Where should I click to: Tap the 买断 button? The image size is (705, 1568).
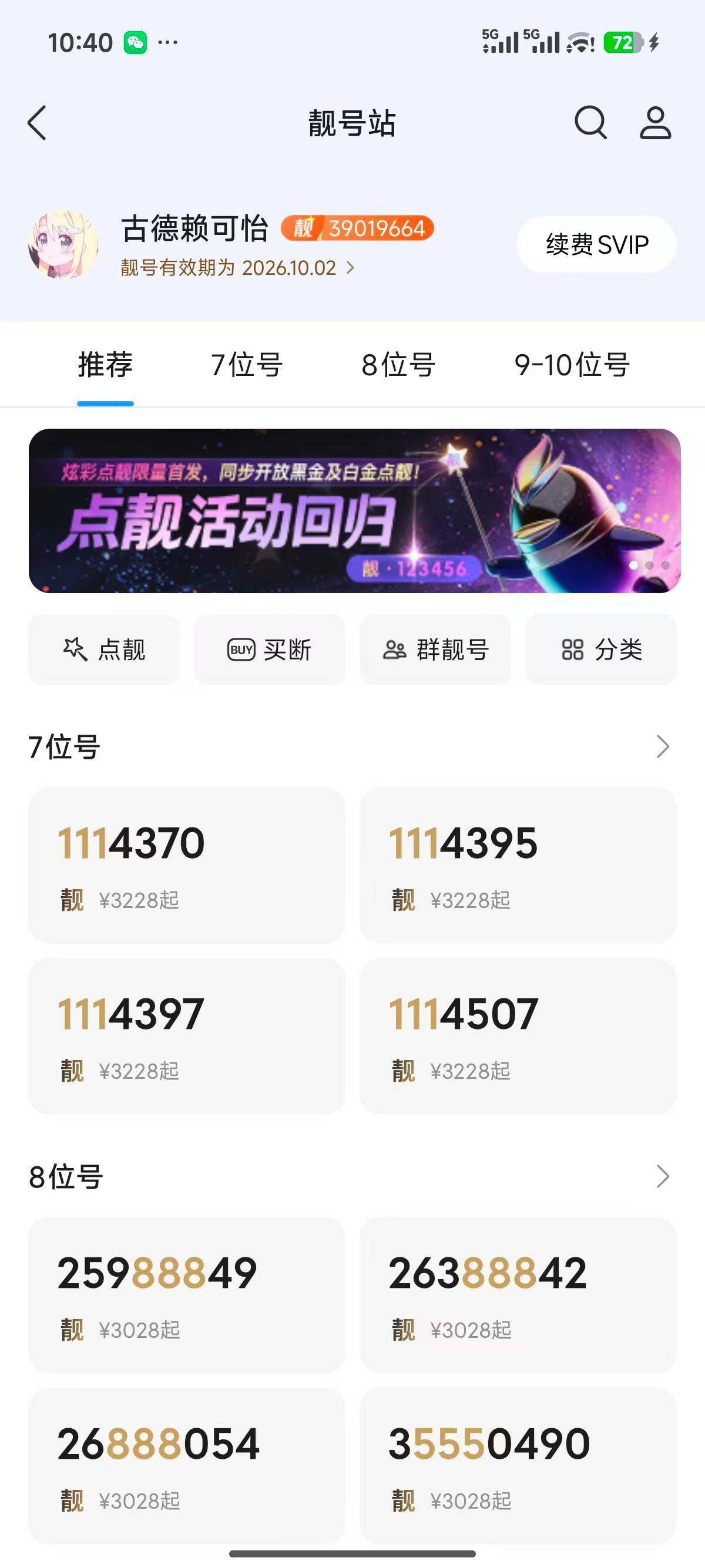tap(270, 650)
